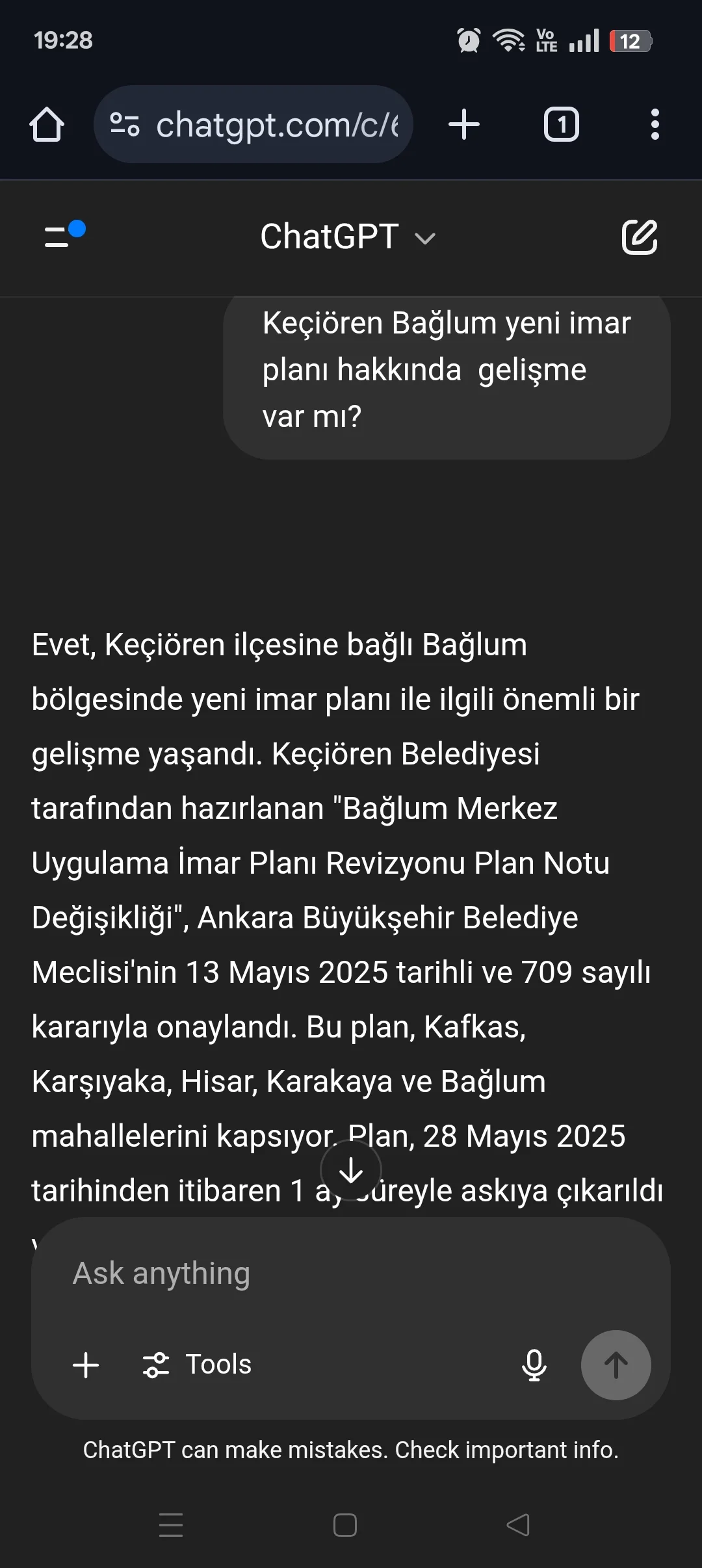Open the ChatGPT sidebar menu

[64, 235]
